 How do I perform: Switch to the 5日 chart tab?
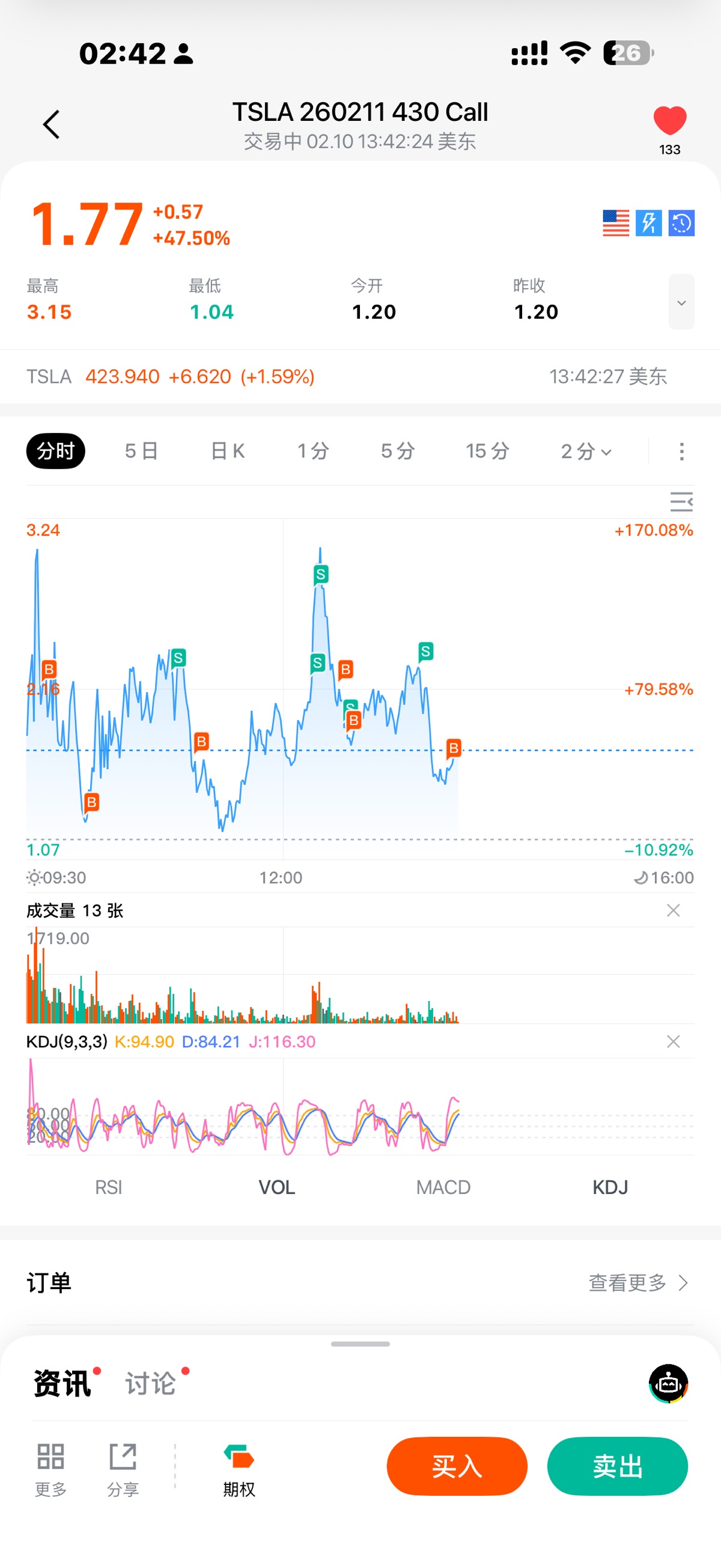(141, 451)
